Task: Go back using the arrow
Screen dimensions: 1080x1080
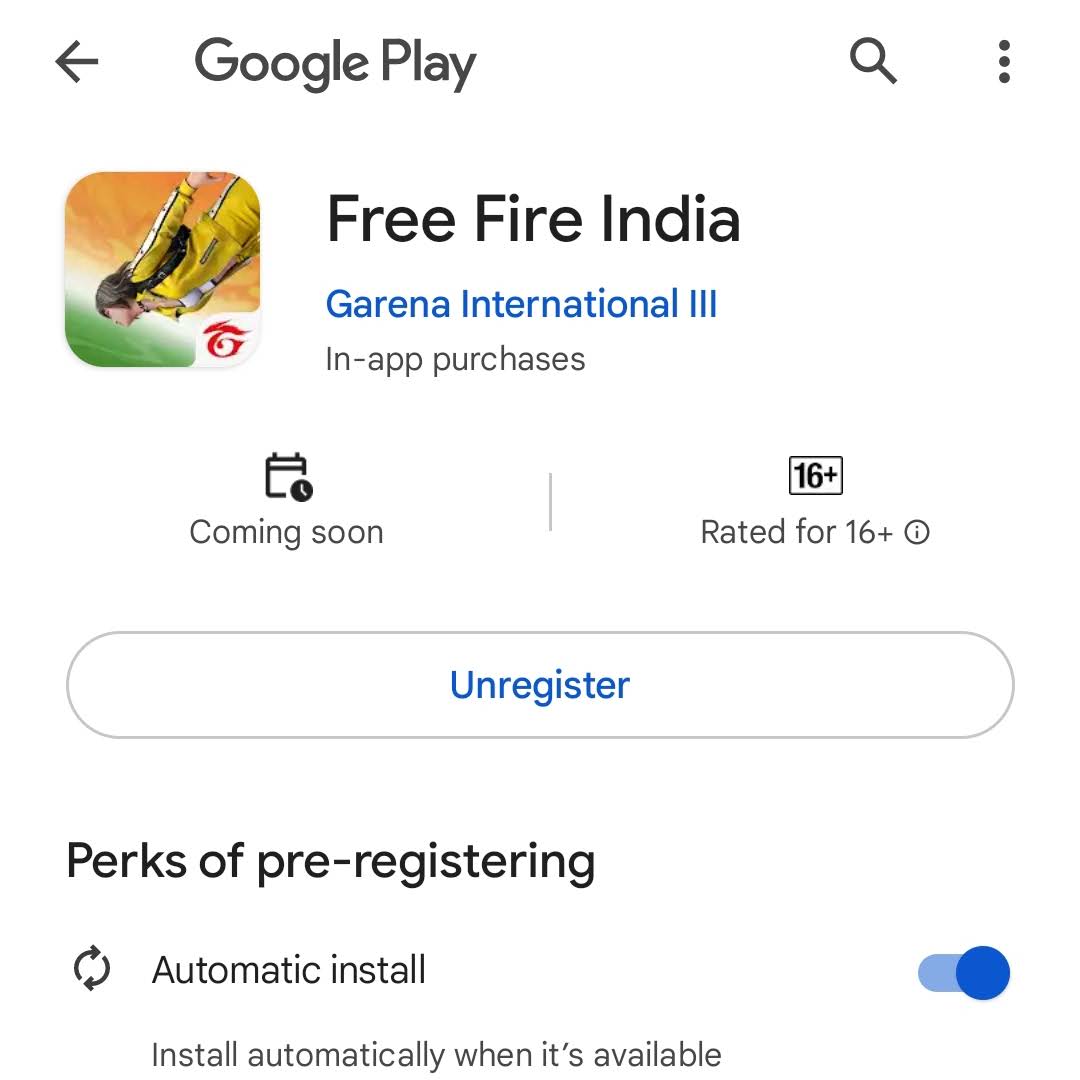Action: [x=77, y=63]
